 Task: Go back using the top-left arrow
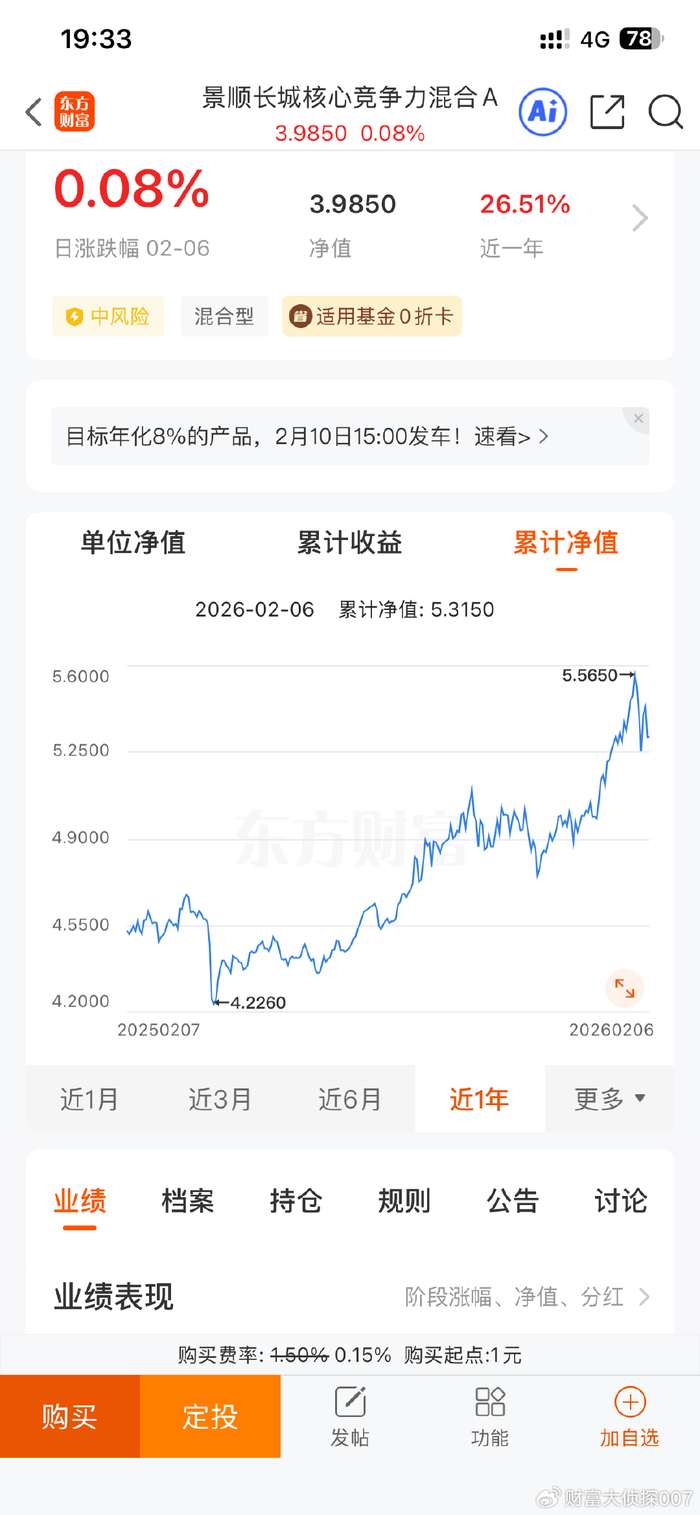(x=34, y=112)
